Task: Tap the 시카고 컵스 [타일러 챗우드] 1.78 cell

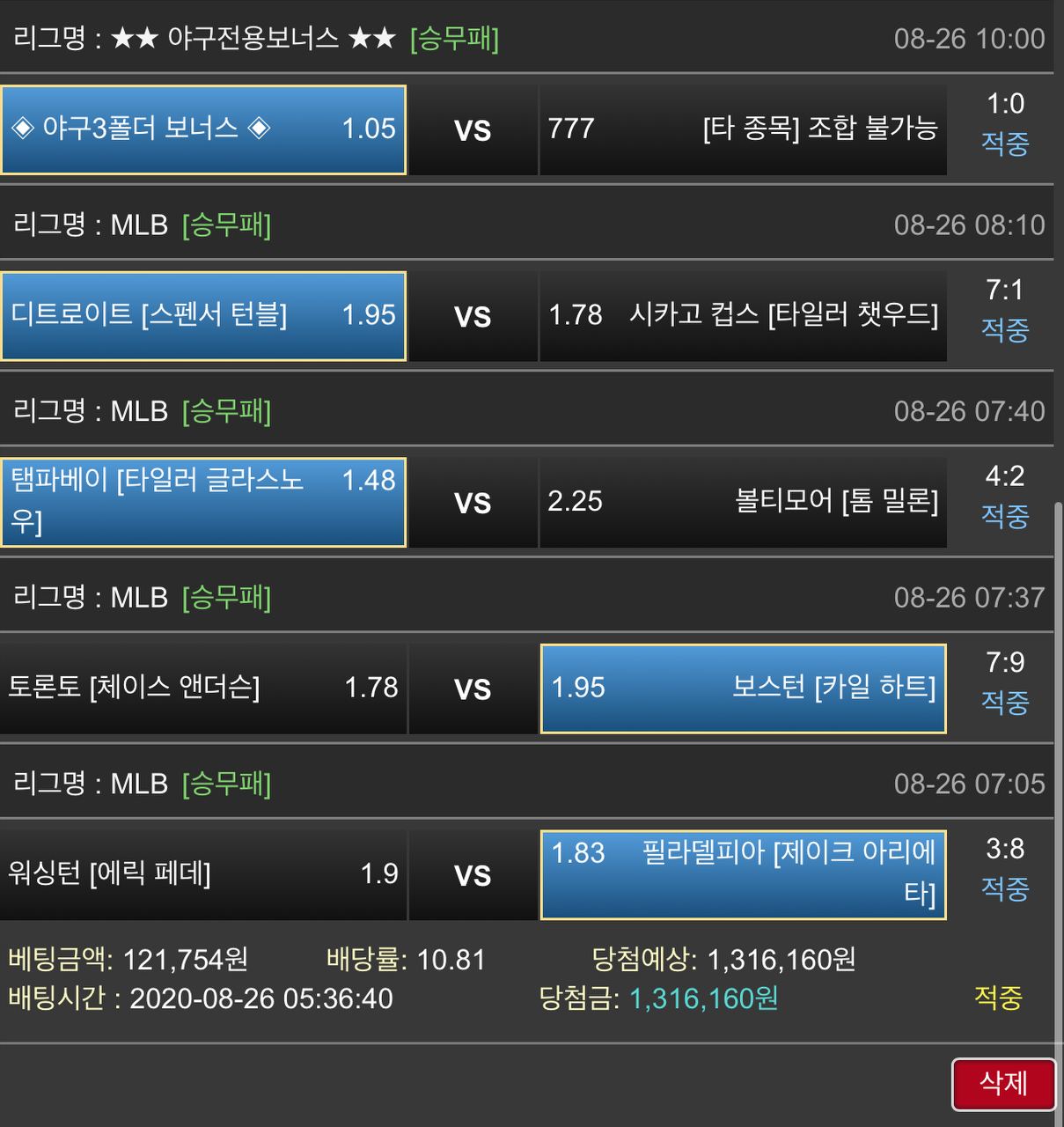Action: tap(743, 316)
